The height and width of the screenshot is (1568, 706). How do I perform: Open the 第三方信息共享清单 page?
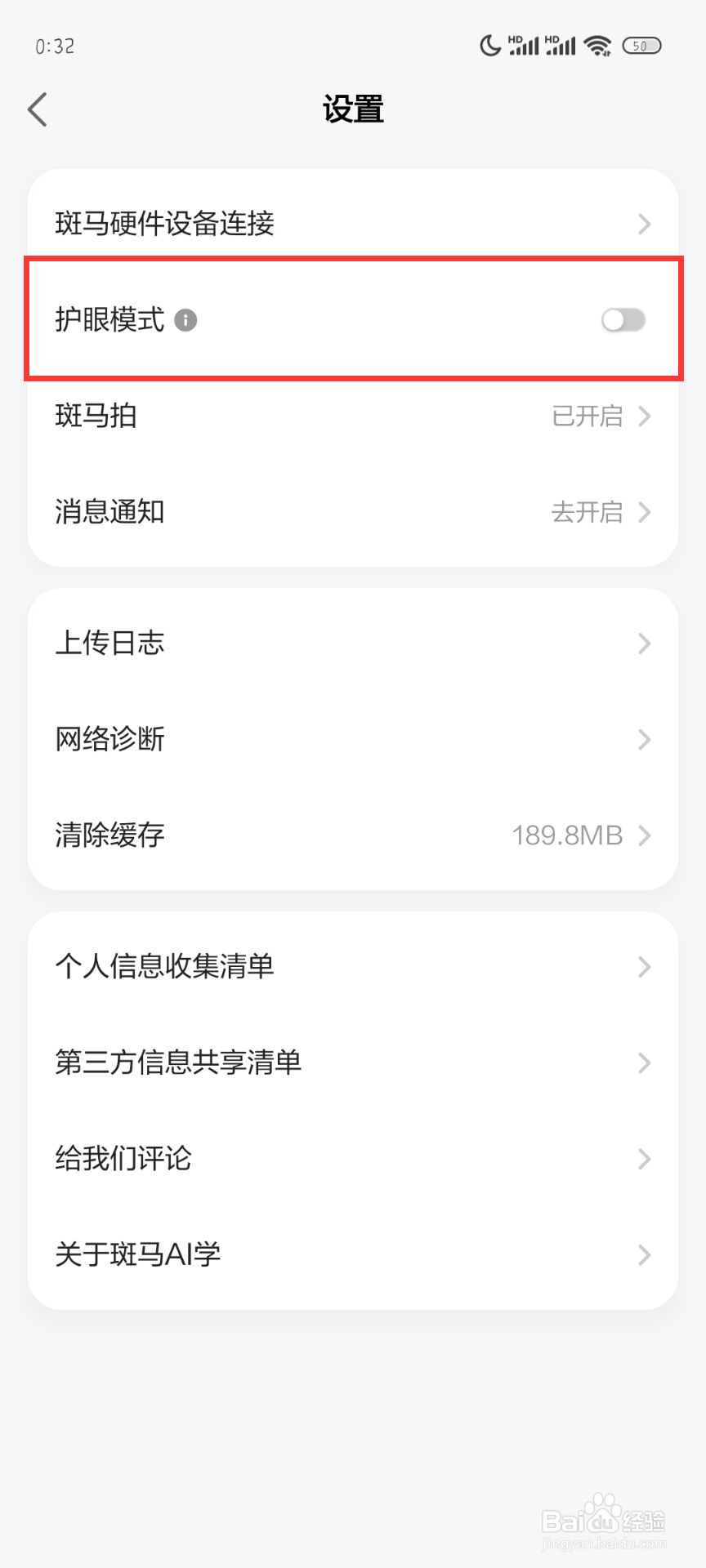click(x=353, y=1063)
